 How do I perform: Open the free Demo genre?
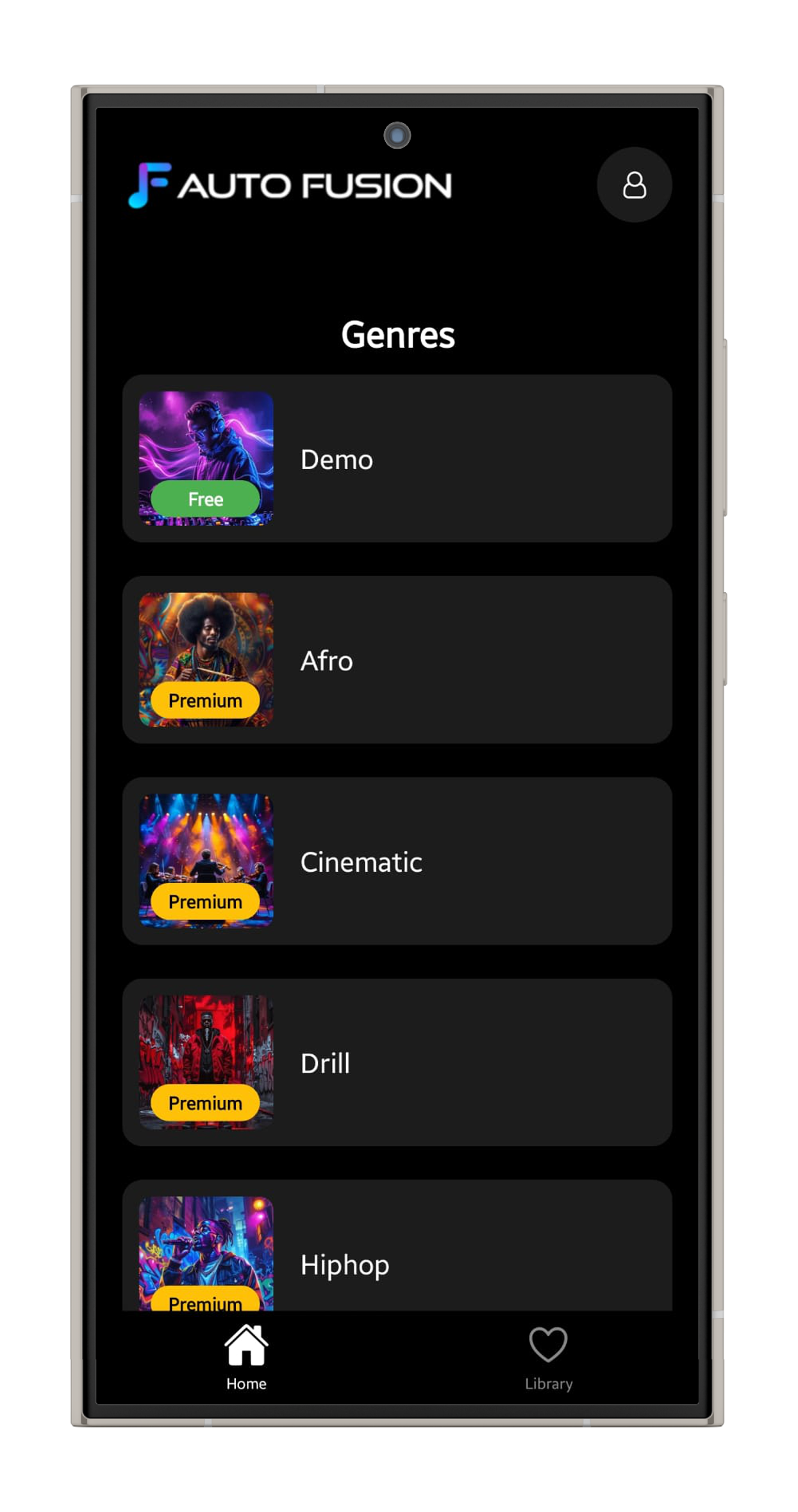[397, 459]
